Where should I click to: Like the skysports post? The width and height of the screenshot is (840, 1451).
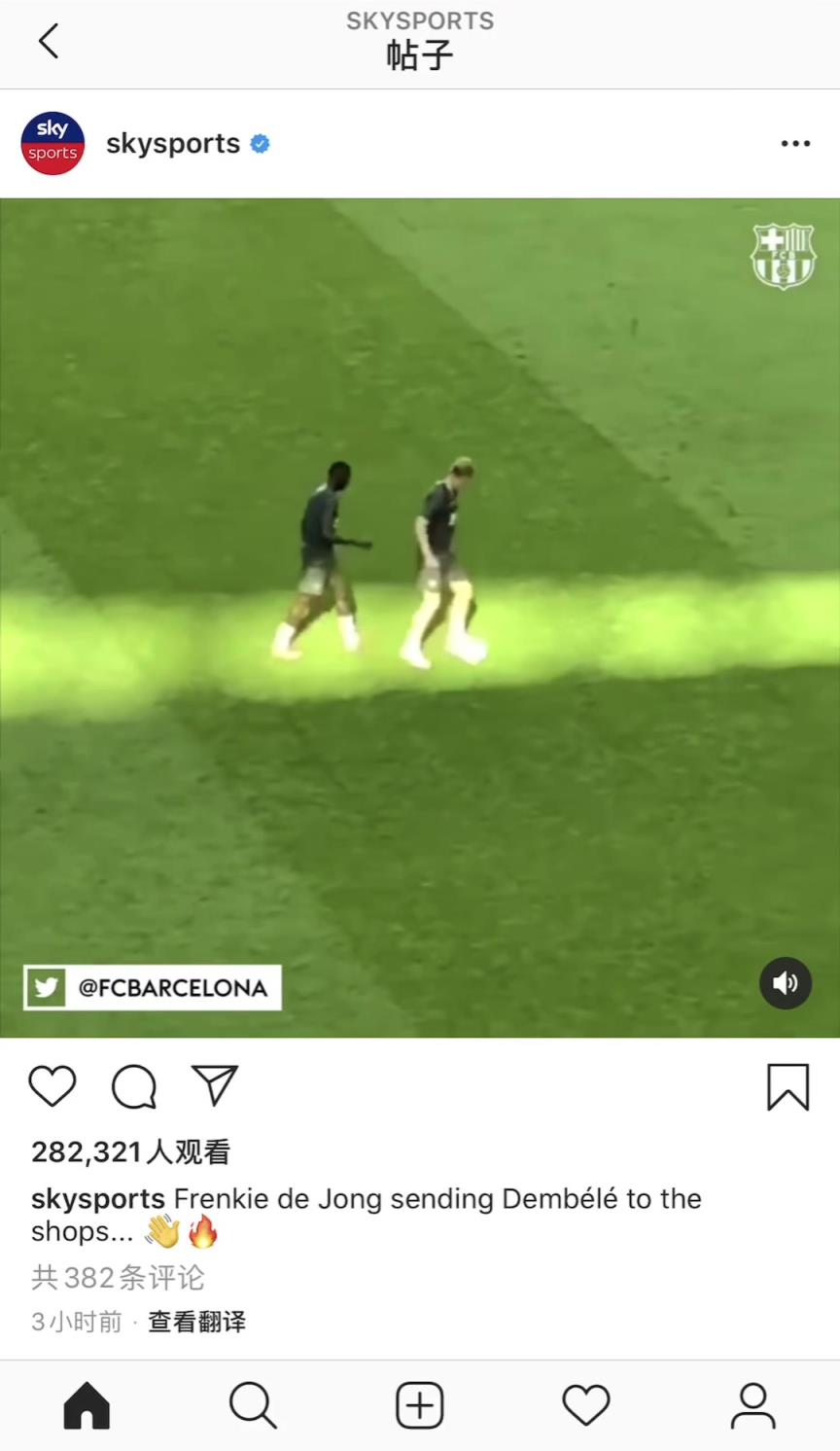pyautogui.click(x=52, y=1086)
